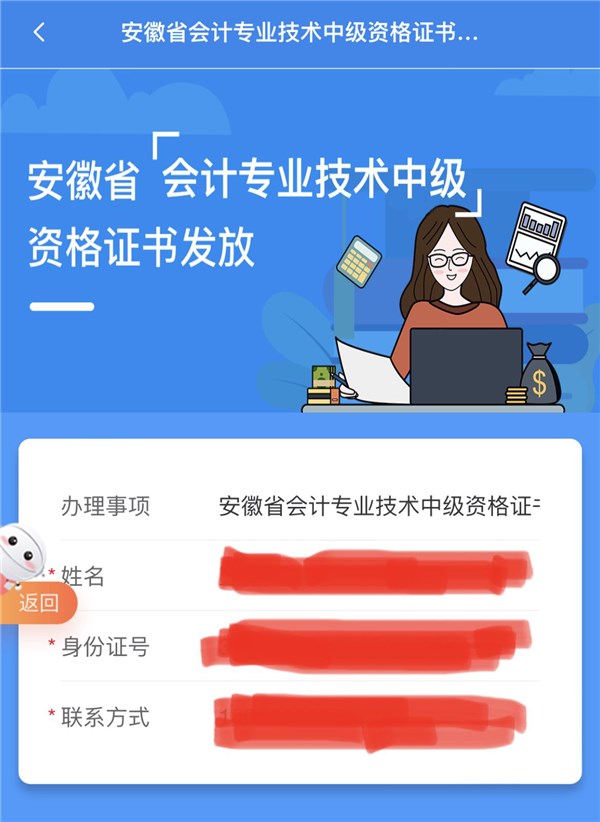Tap the 身份证号 input field
The image size is (600, 822).
point(375,646)
